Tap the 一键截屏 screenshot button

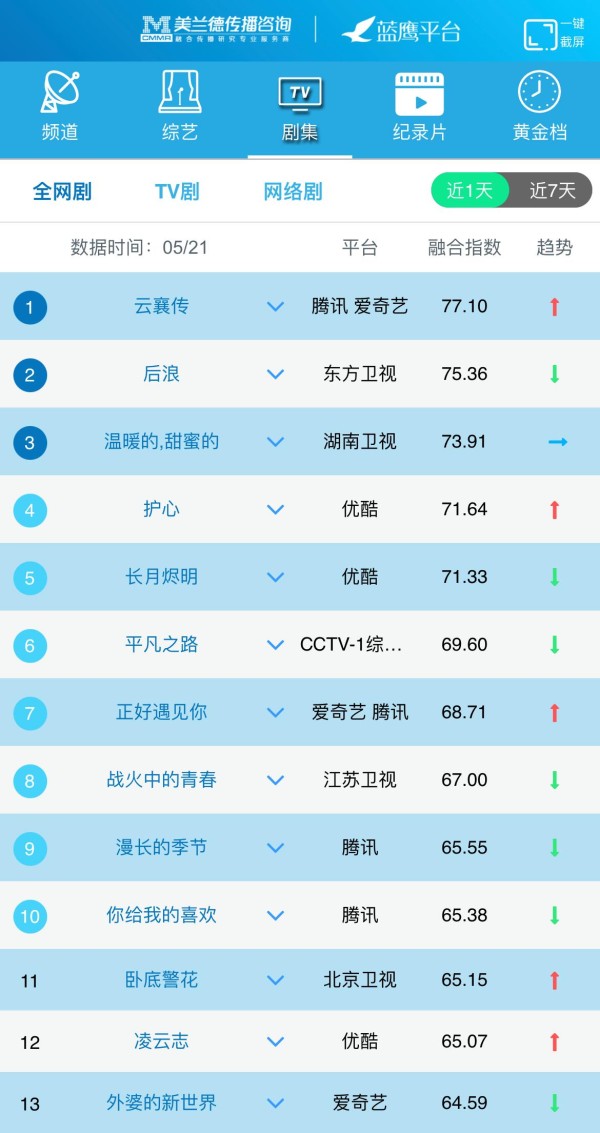[554, 33]
